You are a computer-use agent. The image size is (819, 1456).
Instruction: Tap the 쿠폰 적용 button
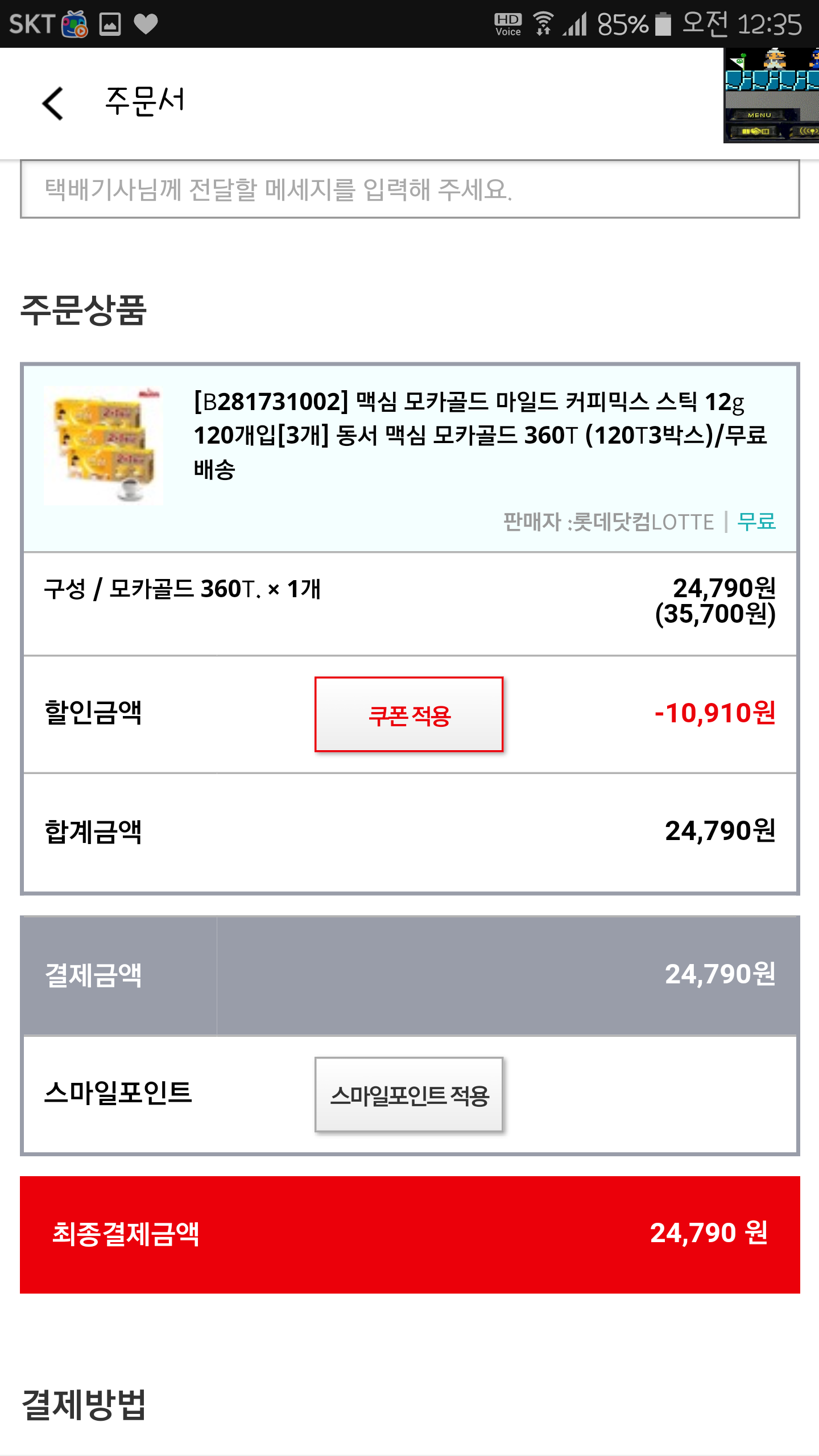(409, 714)
